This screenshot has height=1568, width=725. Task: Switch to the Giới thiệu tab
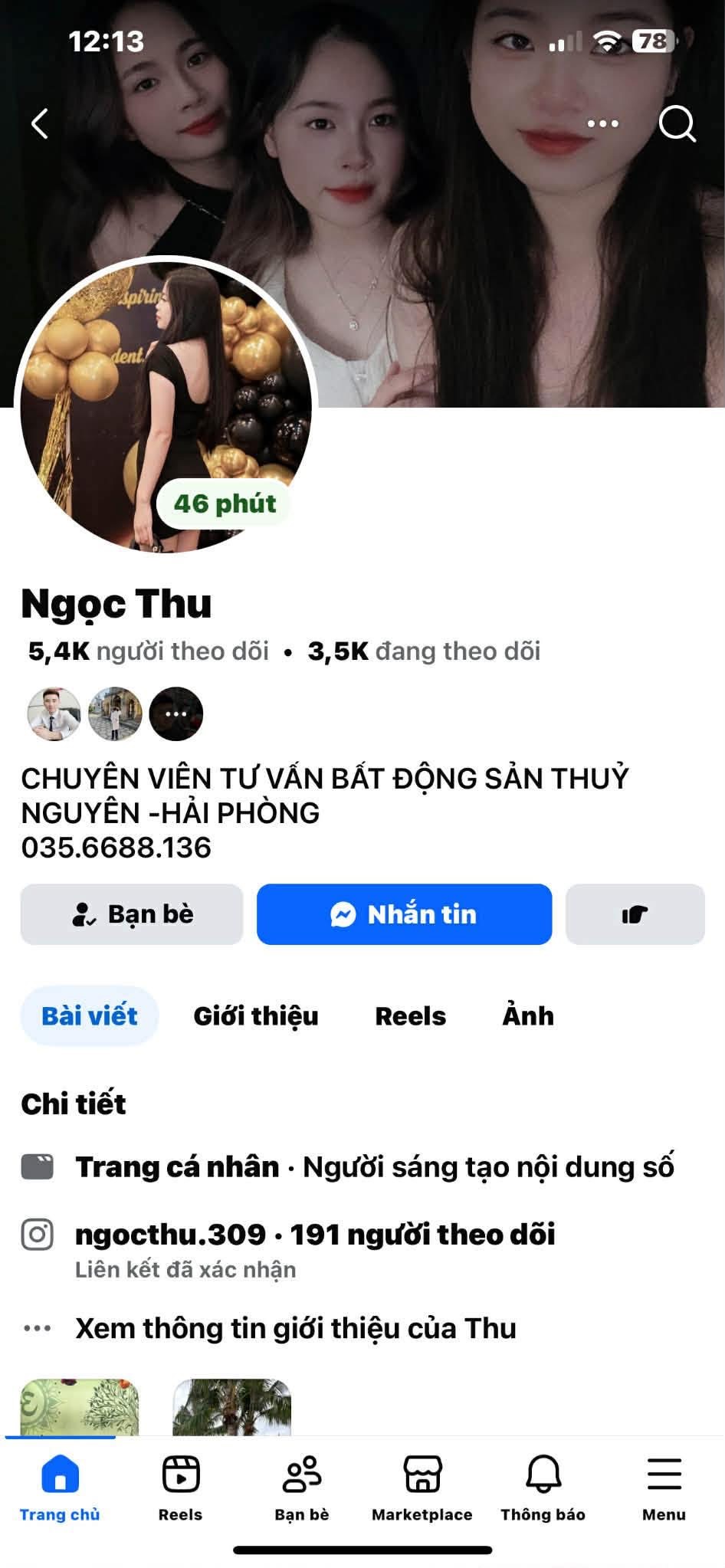coord(255,1016)
